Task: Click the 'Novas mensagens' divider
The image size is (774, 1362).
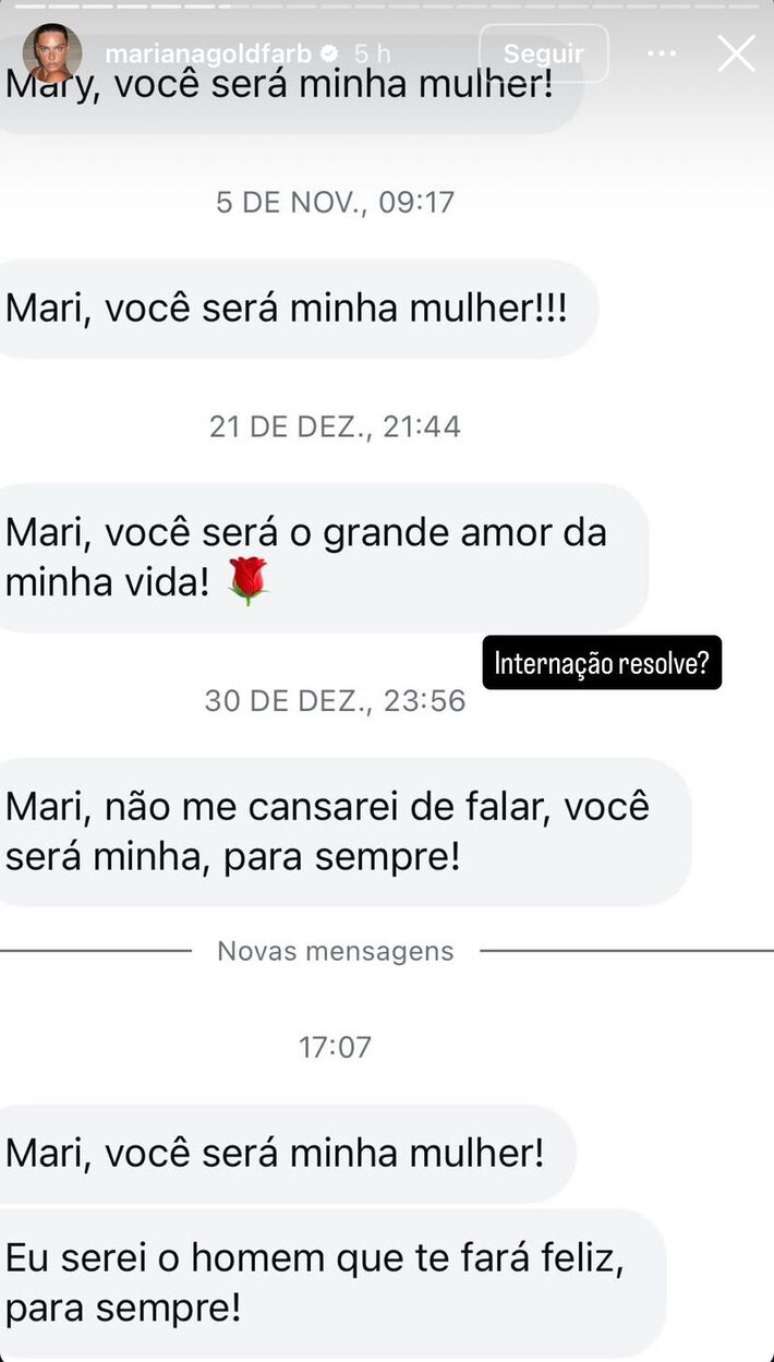Action: point(337,952)
